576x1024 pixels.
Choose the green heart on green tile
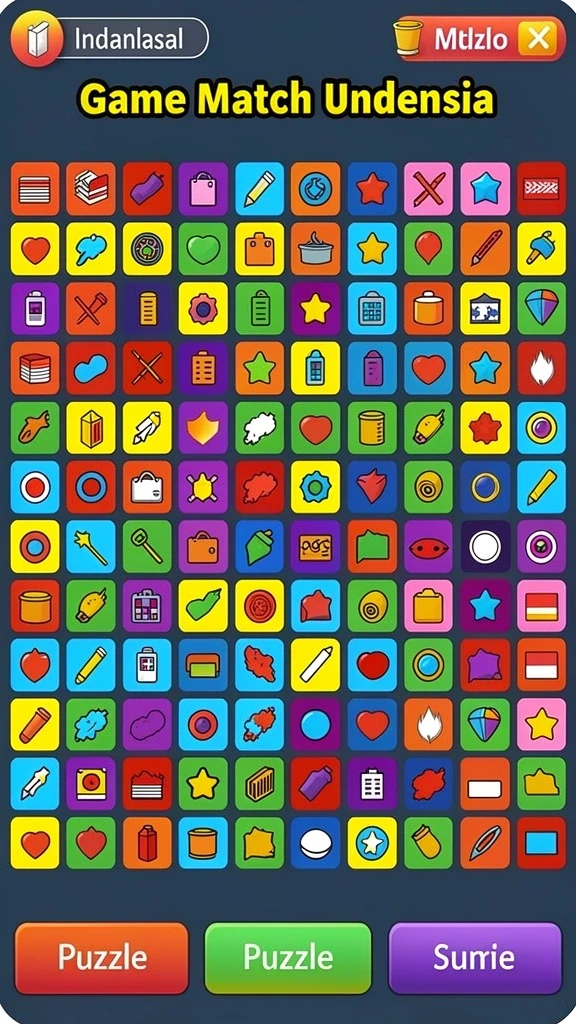(203, 249)
